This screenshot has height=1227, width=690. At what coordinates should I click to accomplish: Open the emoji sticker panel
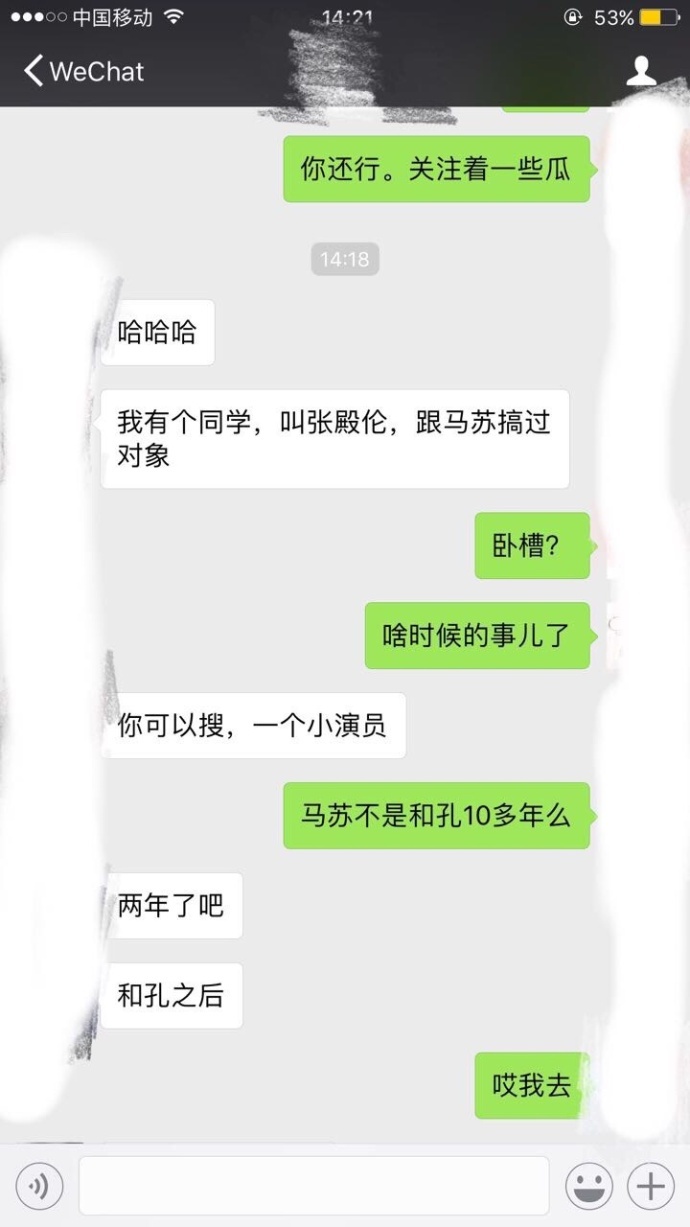point(589,1187)
